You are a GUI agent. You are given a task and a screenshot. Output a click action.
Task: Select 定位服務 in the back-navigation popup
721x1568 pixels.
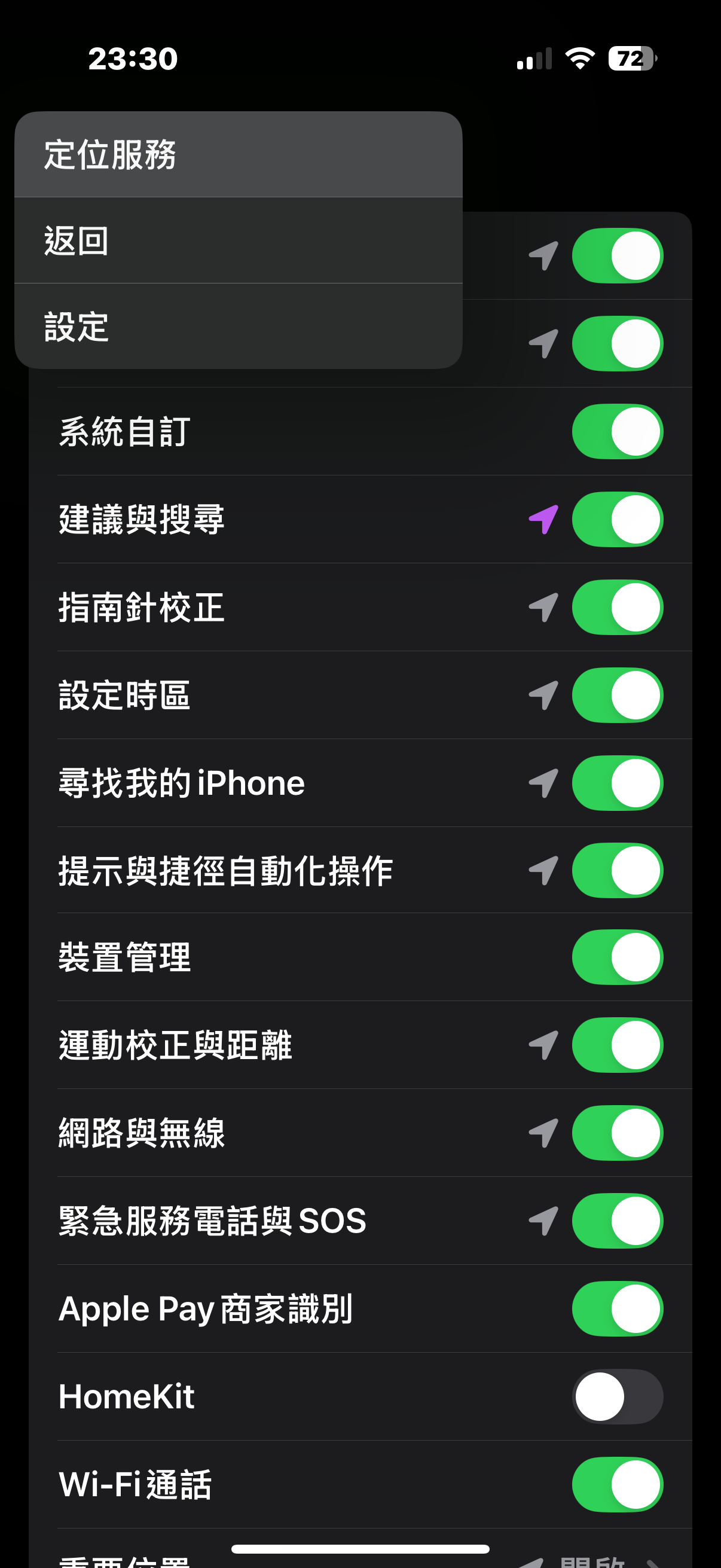click(x=237, y=155)
